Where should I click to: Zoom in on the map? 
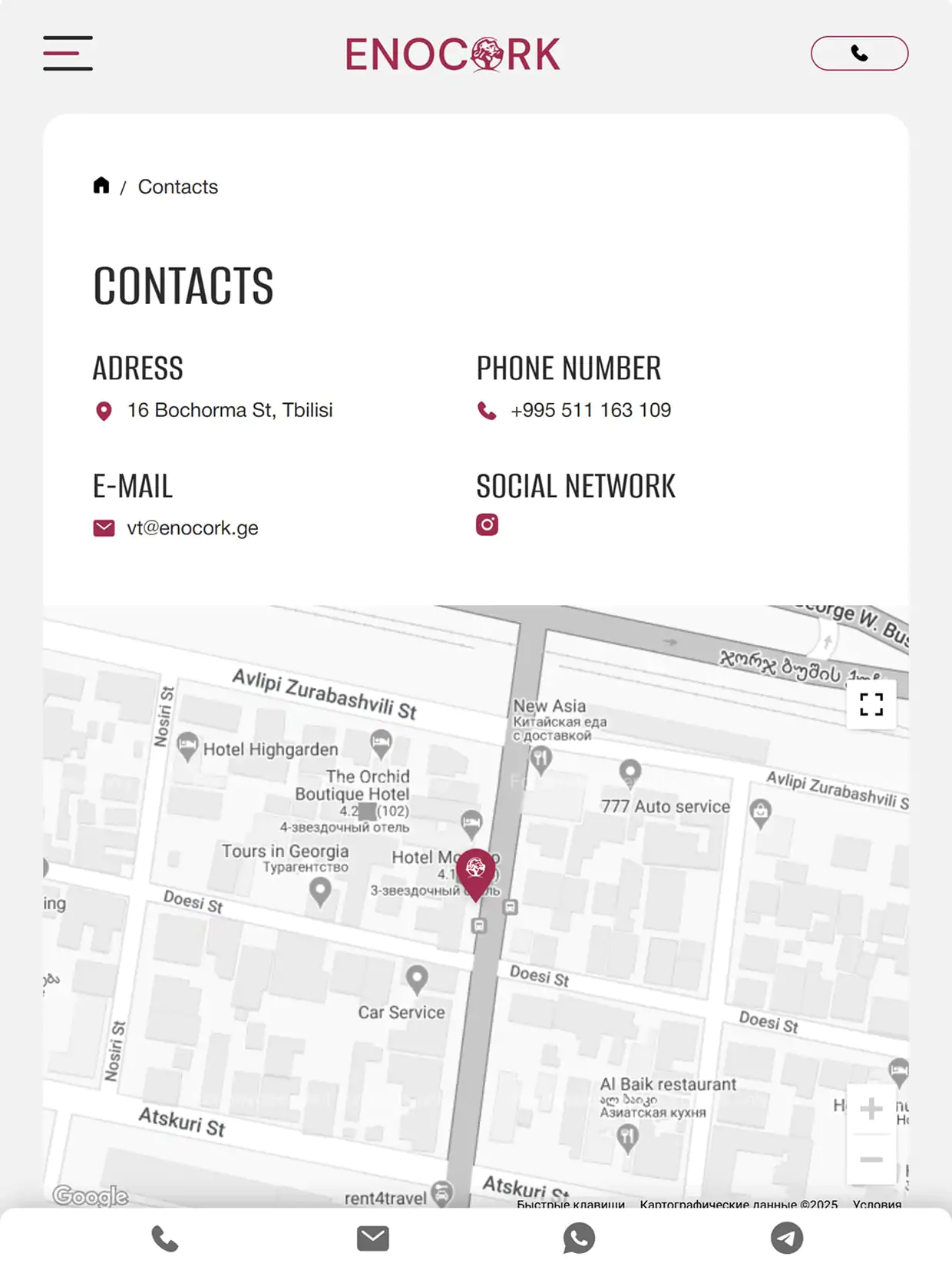coord(871,1109)
